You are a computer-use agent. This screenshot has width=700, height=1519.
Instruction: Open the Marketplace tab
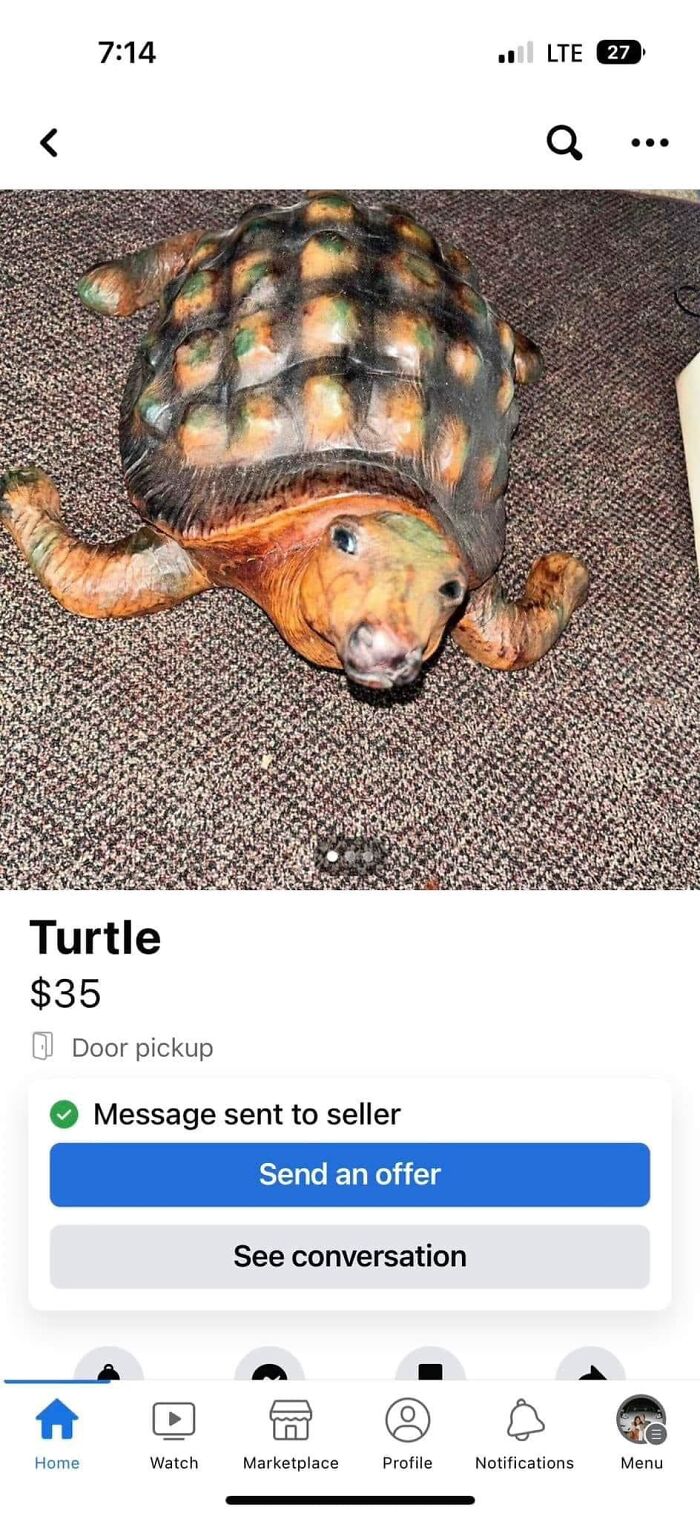pyautogui.click(x=291, y=1434)
